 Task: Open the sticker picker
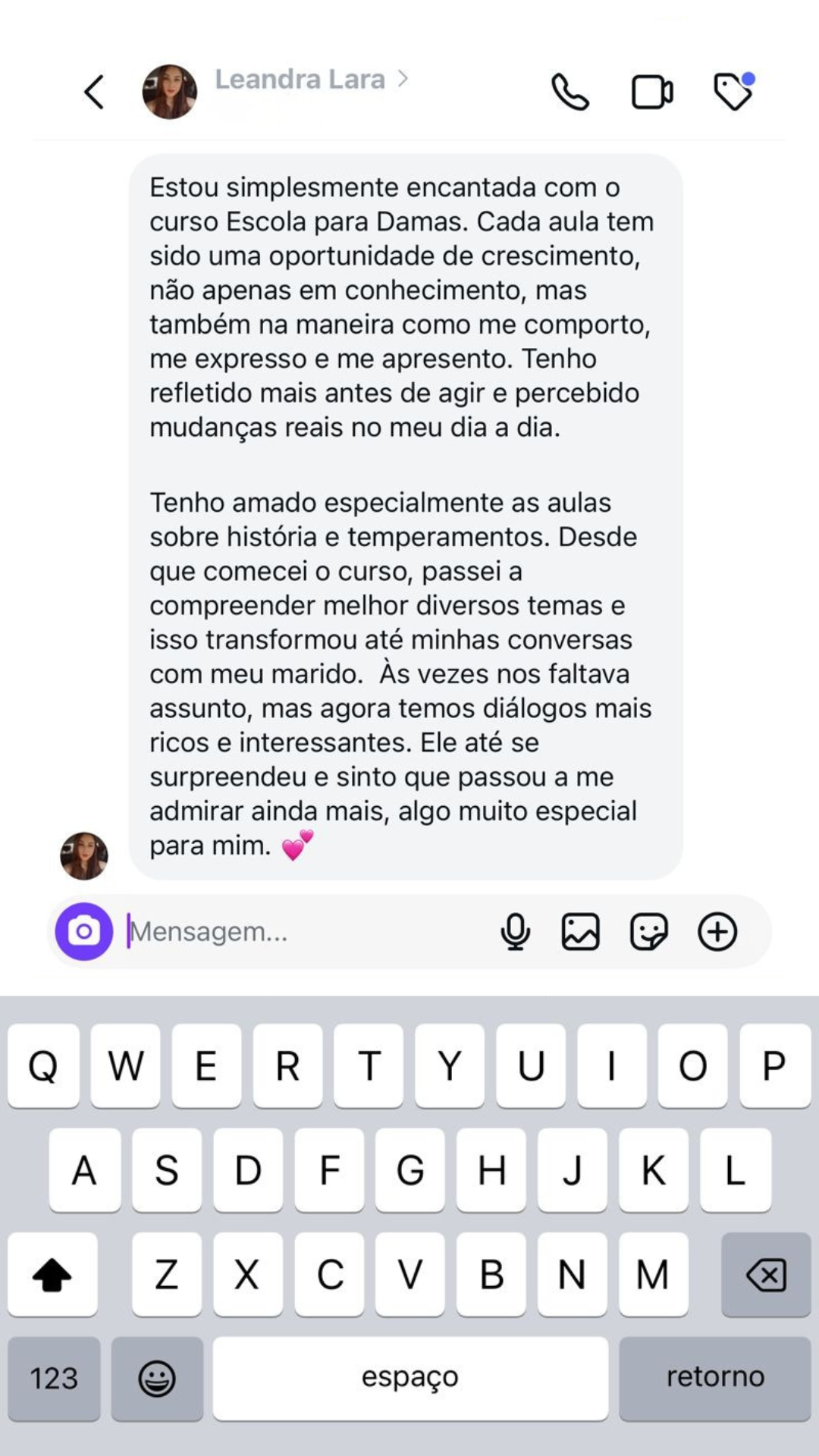[649, 931]
